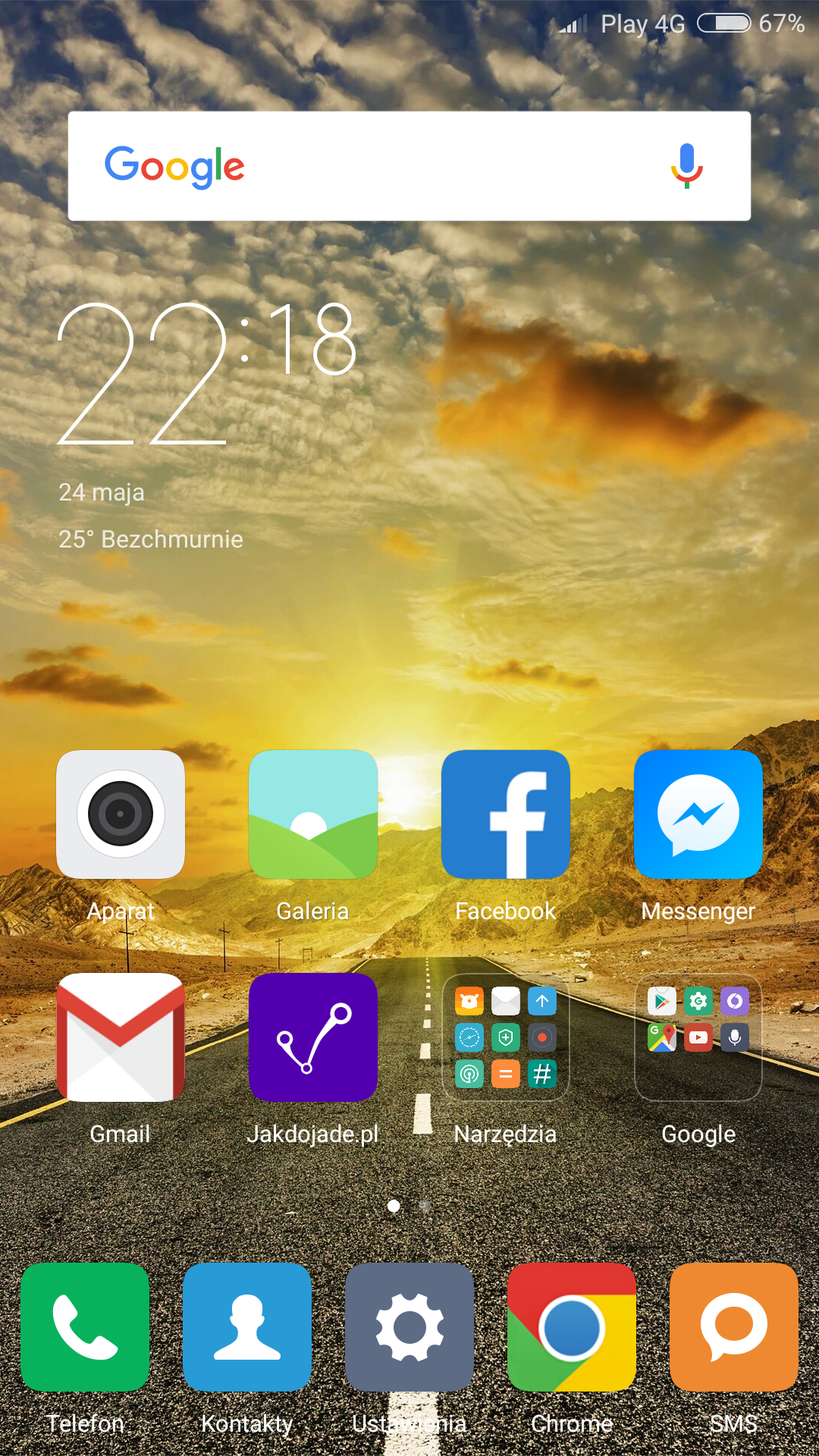Open the Gmail app
The image size is (819, 1456).
click(x=121, y=1037)
